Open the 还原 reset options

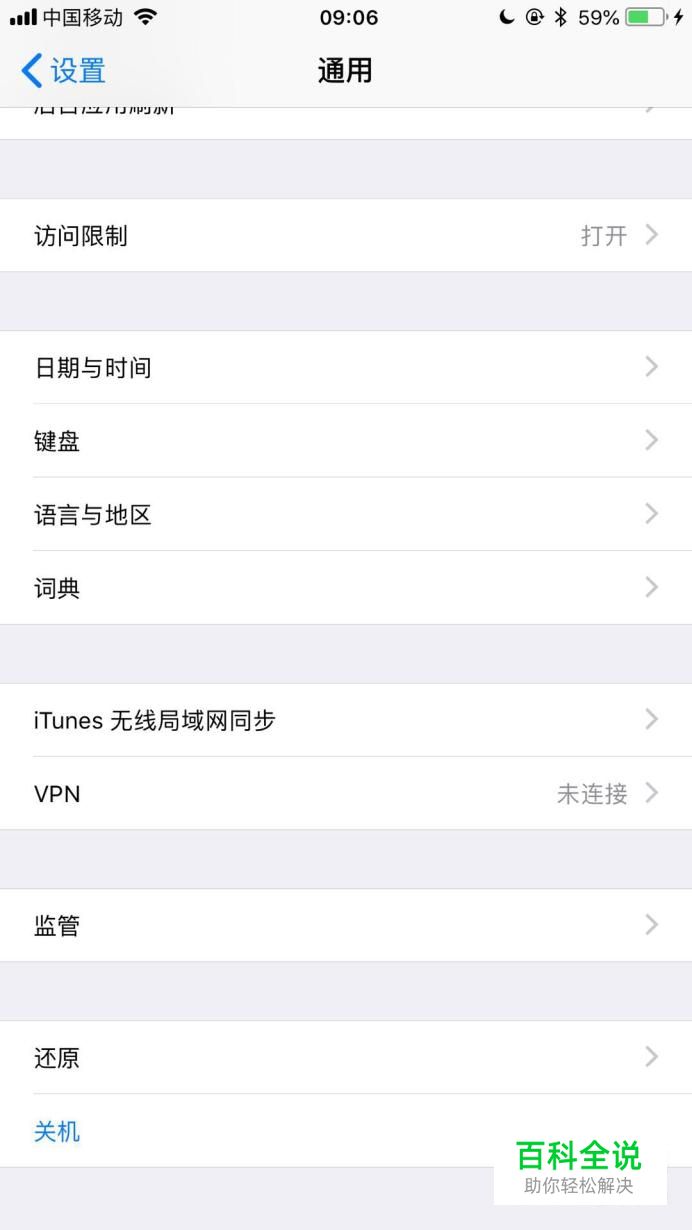pos(345,1058)
